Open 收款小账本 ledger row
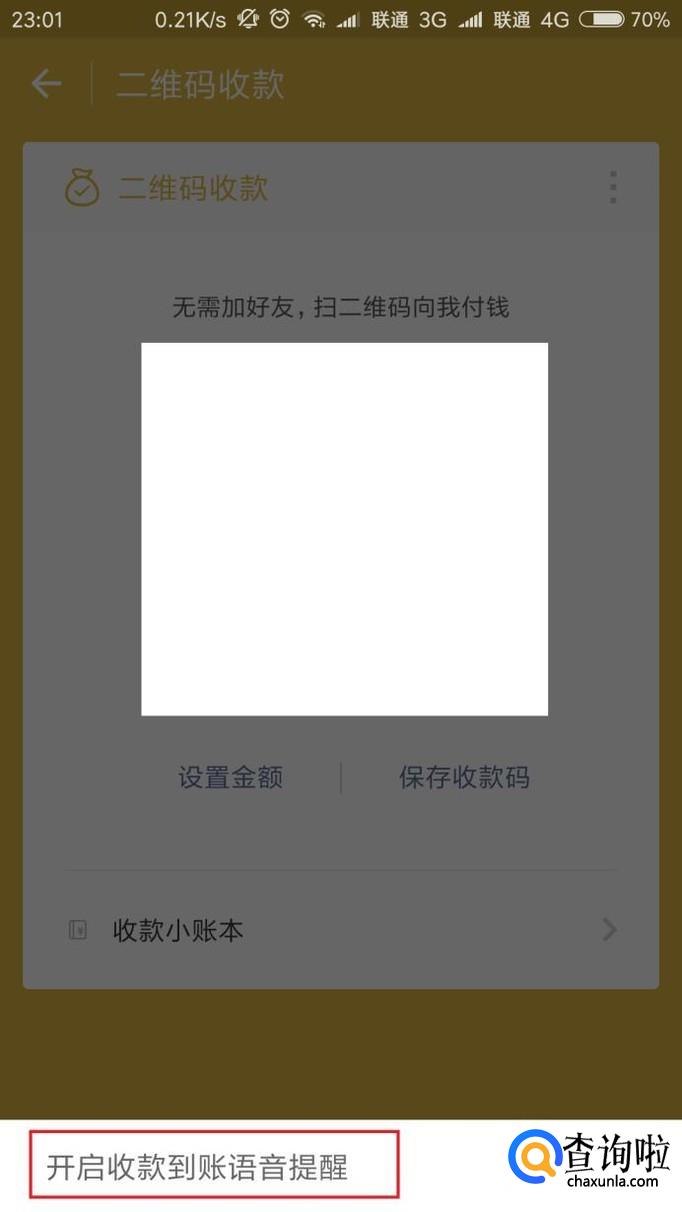 coord(340,930)
